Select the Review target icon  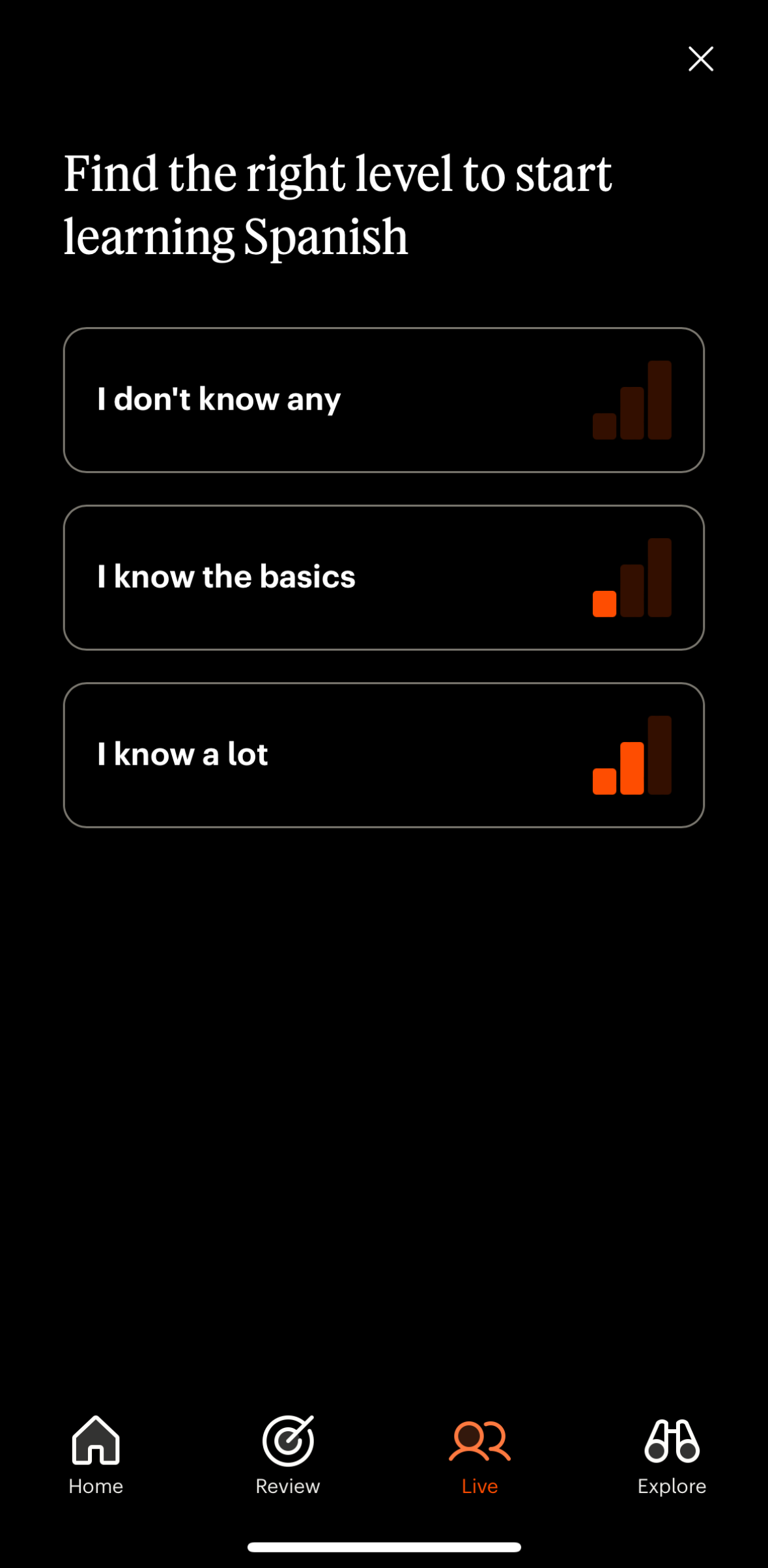(x=287, y=1442)
